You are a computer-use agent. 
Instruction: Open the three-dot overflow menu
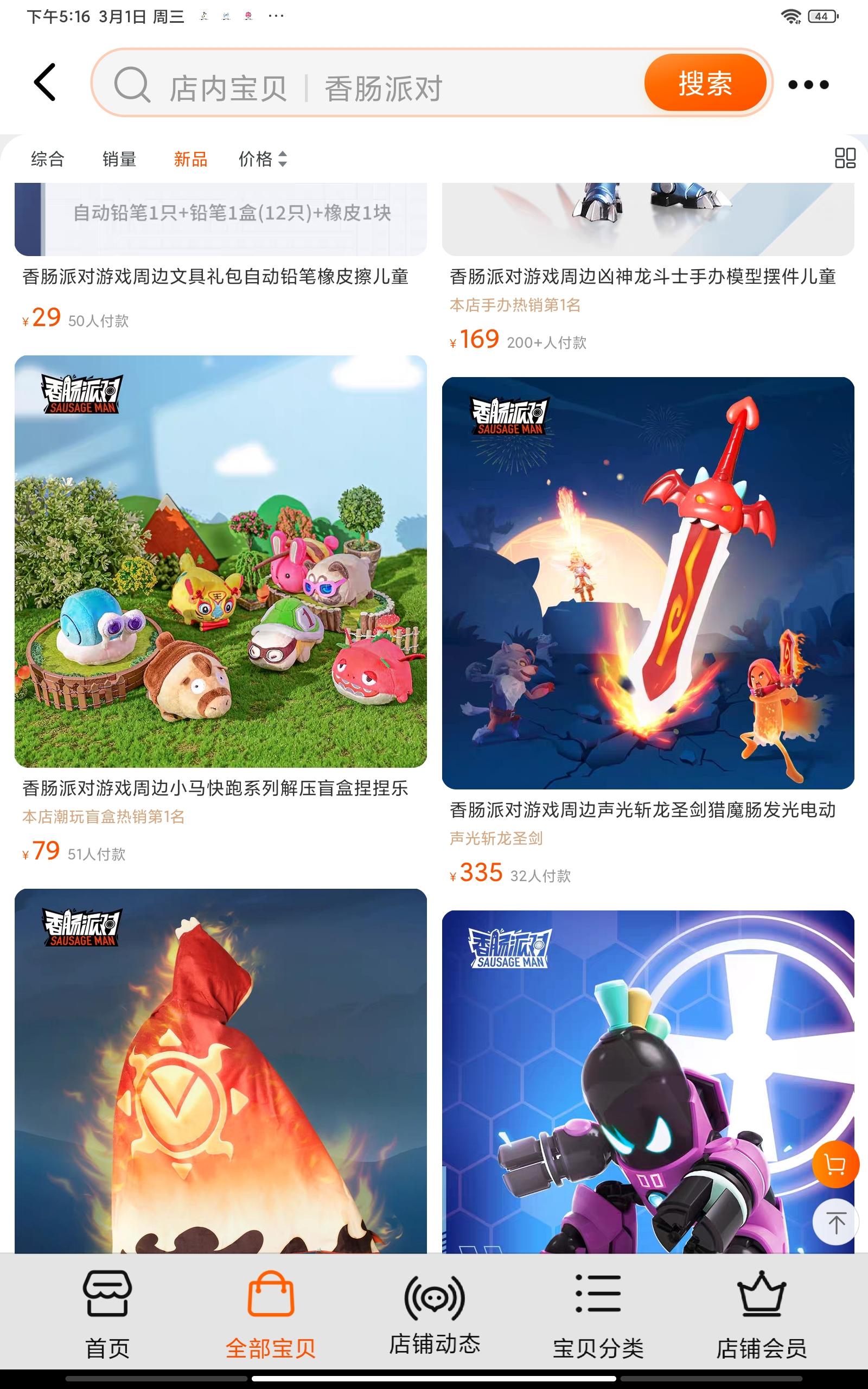pyautogui.click(x=808, y=85)
